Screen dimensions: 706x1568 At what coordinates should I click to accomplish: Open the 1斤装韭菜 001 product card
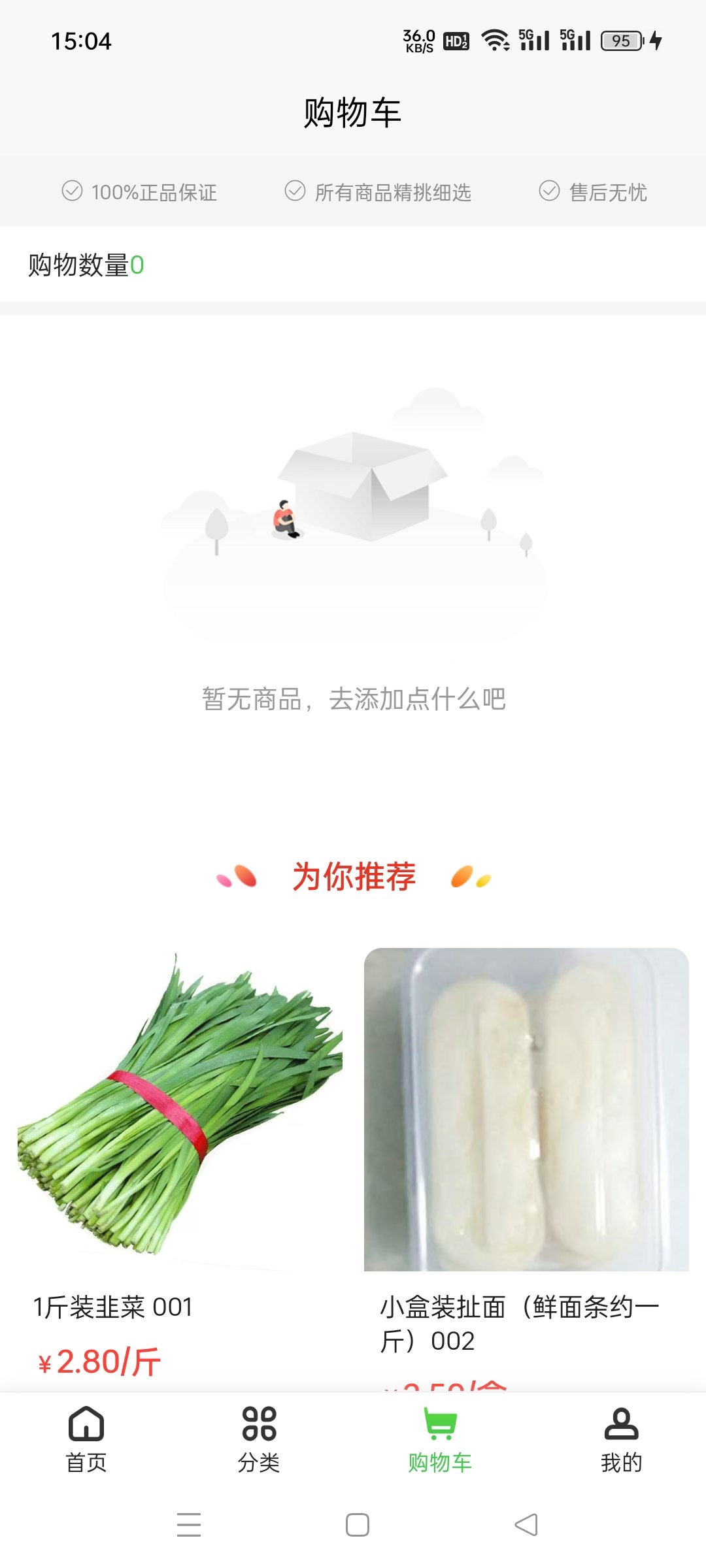click(x=180, y=1111)
